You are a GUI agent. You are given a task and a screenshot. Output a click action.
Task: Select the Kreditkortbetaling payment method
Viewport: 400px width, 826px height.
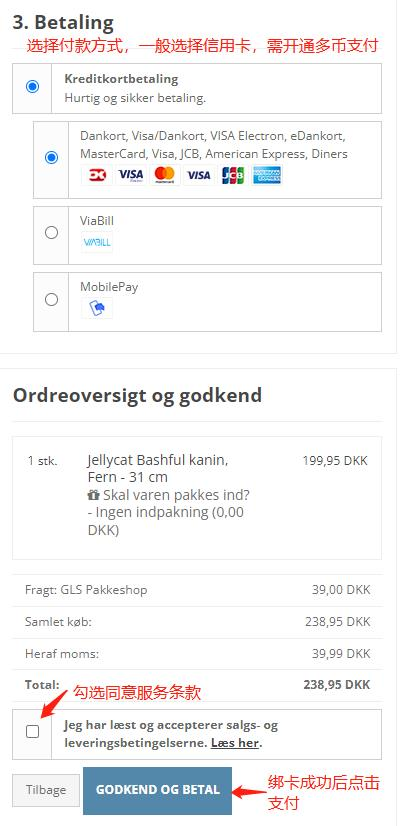pos(32,87)
